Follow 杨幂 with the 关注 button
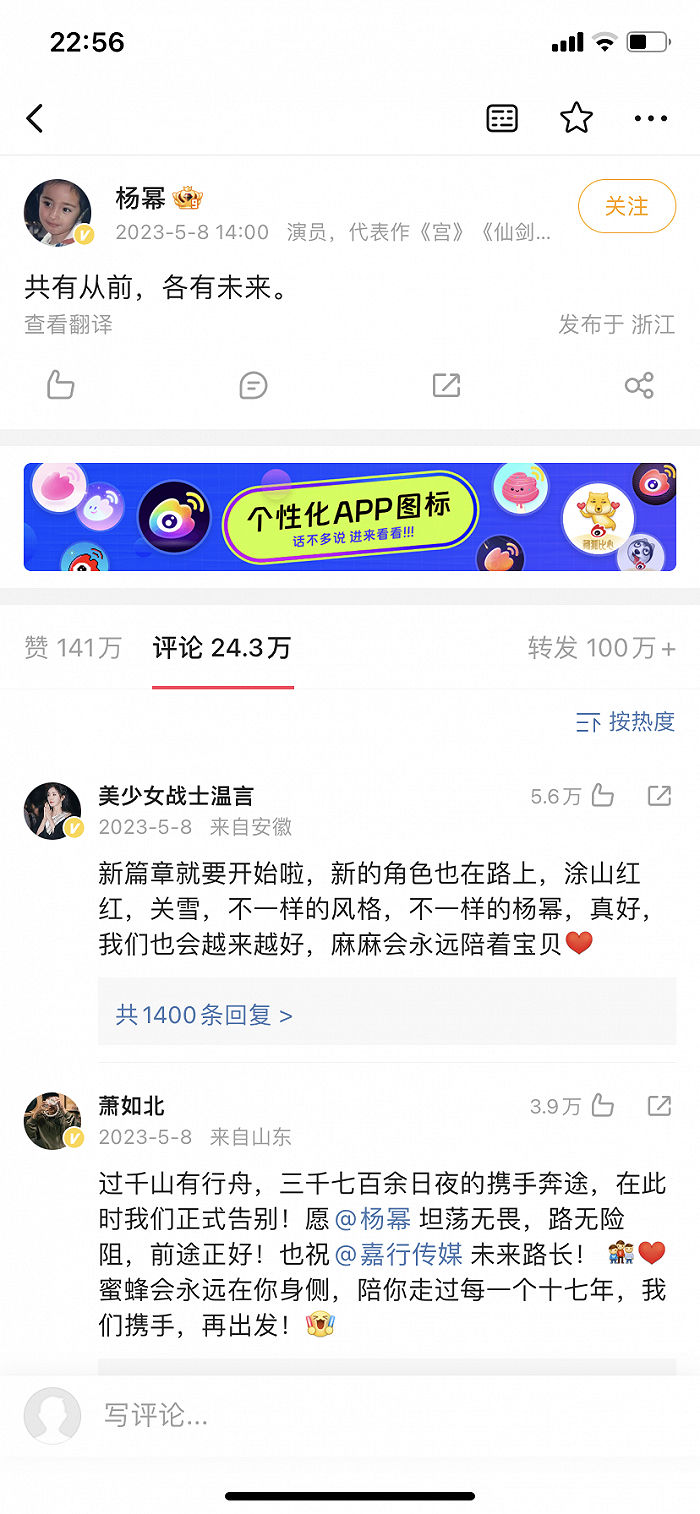Viewport: 700px width, 1514px height. (627, 207)
